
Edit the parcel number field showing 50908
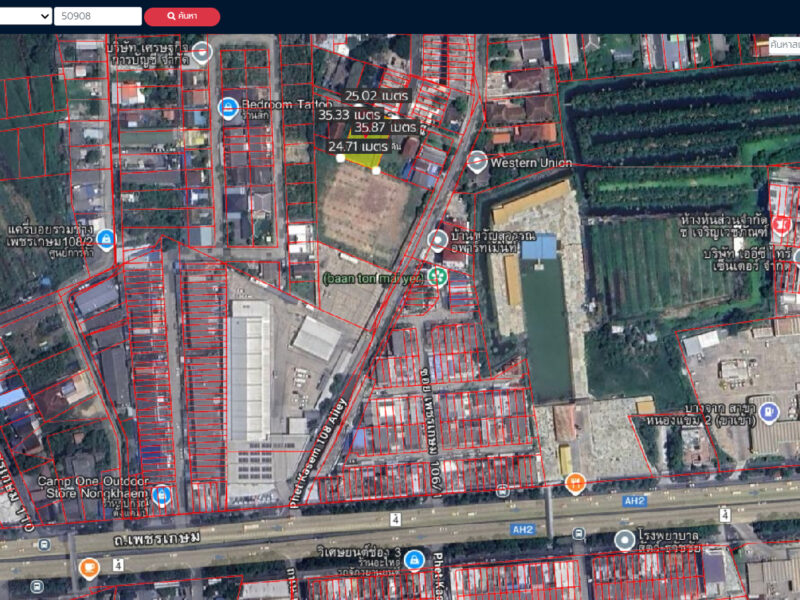coord(97,16)
